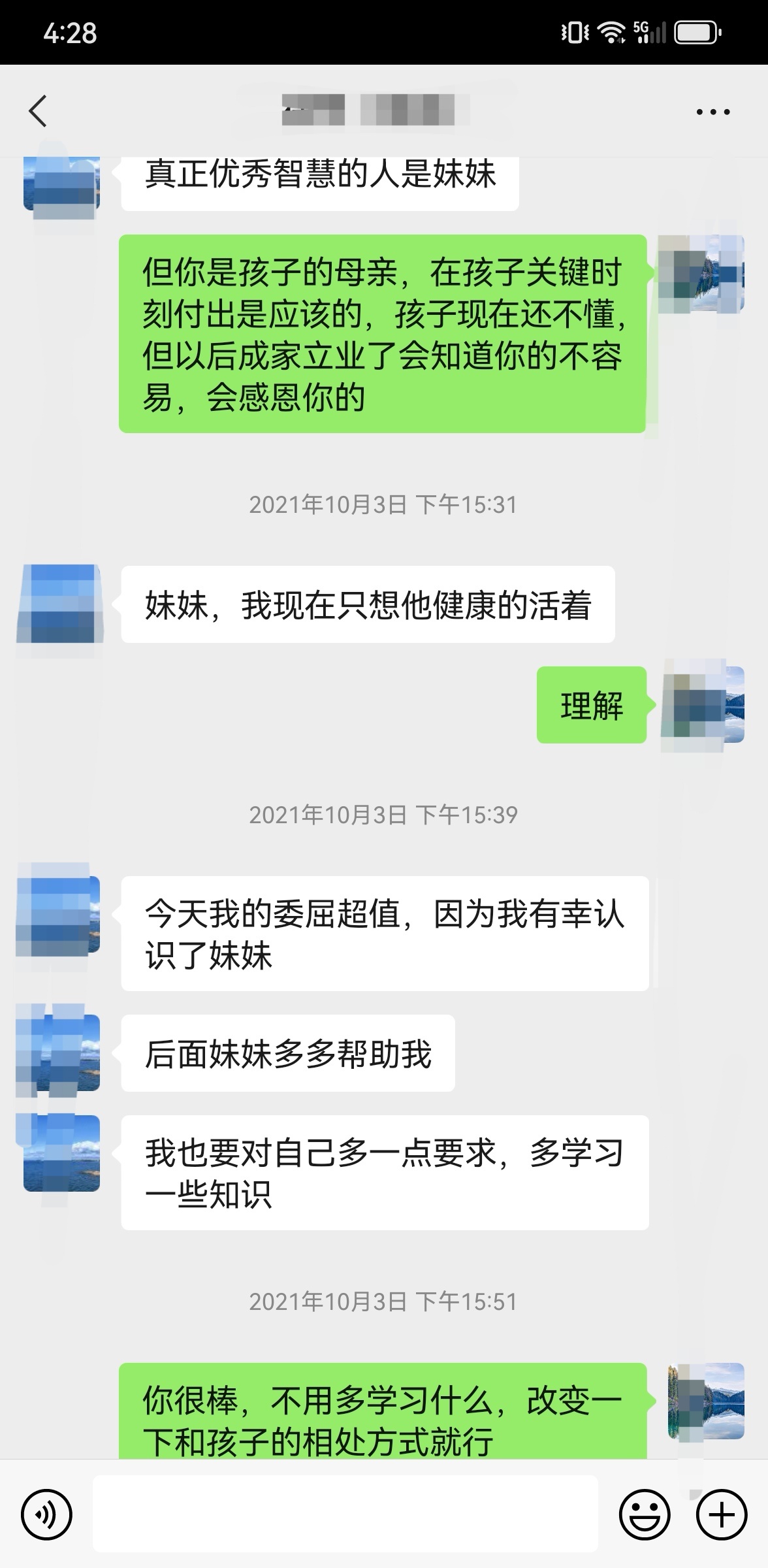Switch to voice message input
768x1568 pixels.
(46, 1514)
